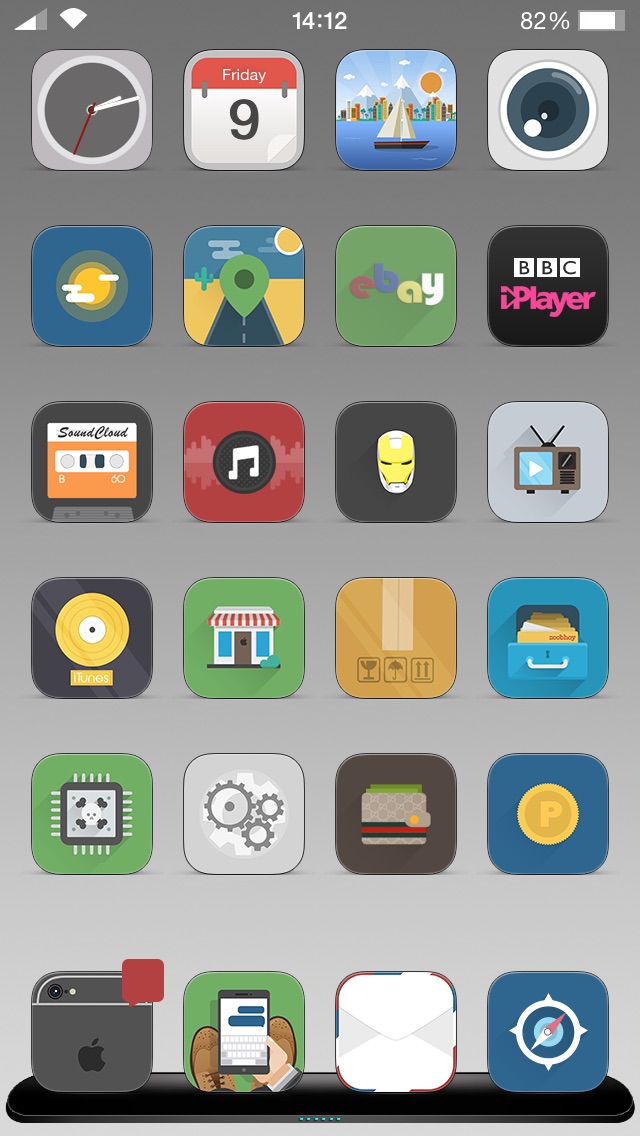Open the Mail envelope app in dock

click(396, 1032)
